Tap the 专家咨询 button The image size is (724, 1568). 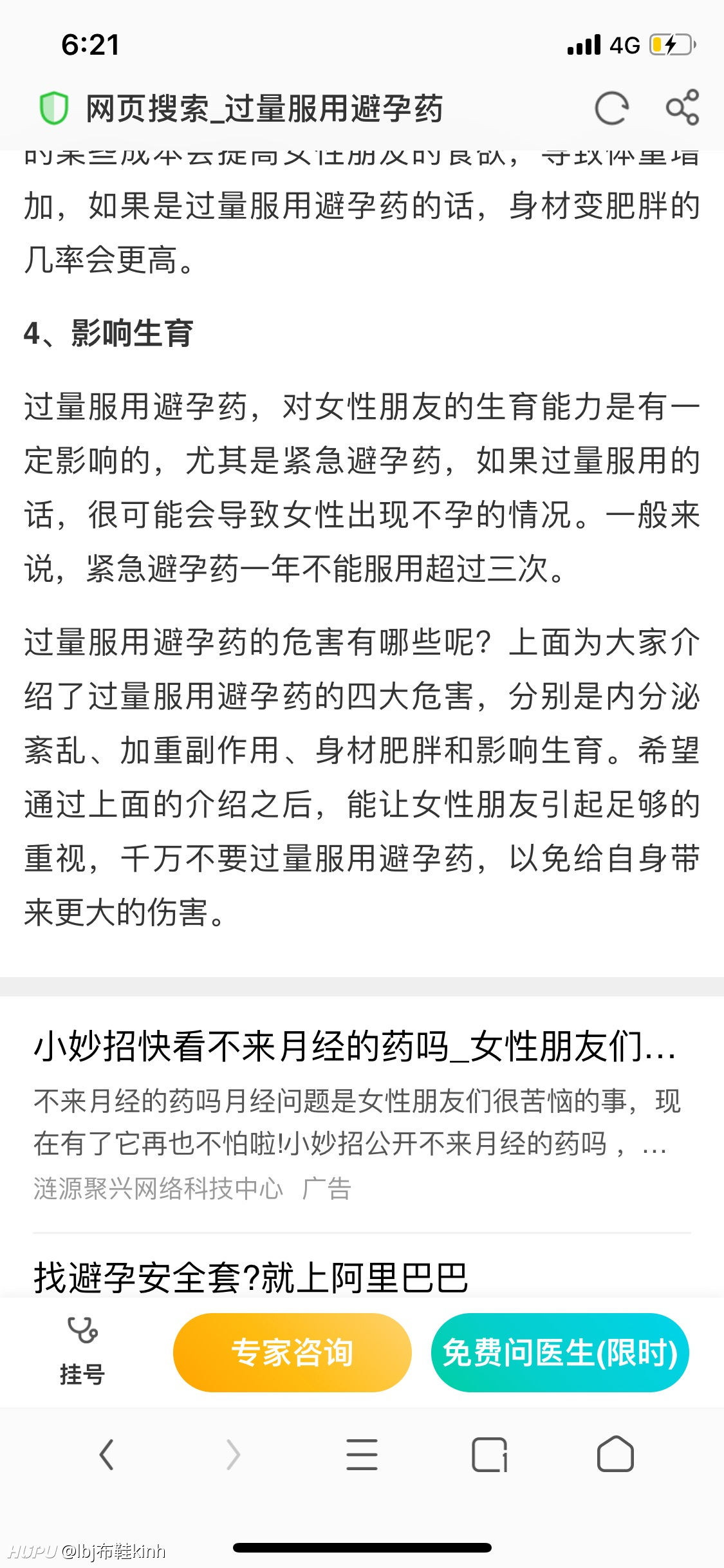pos(292,1352)
